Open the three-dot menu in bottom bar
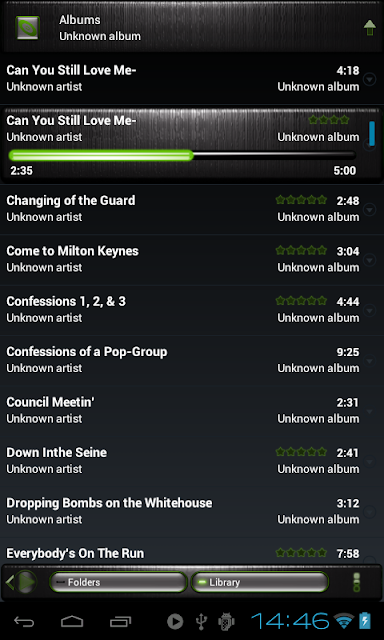Viewport: 384px width, 640px height. pyautogui.click(x=357, y=582)
